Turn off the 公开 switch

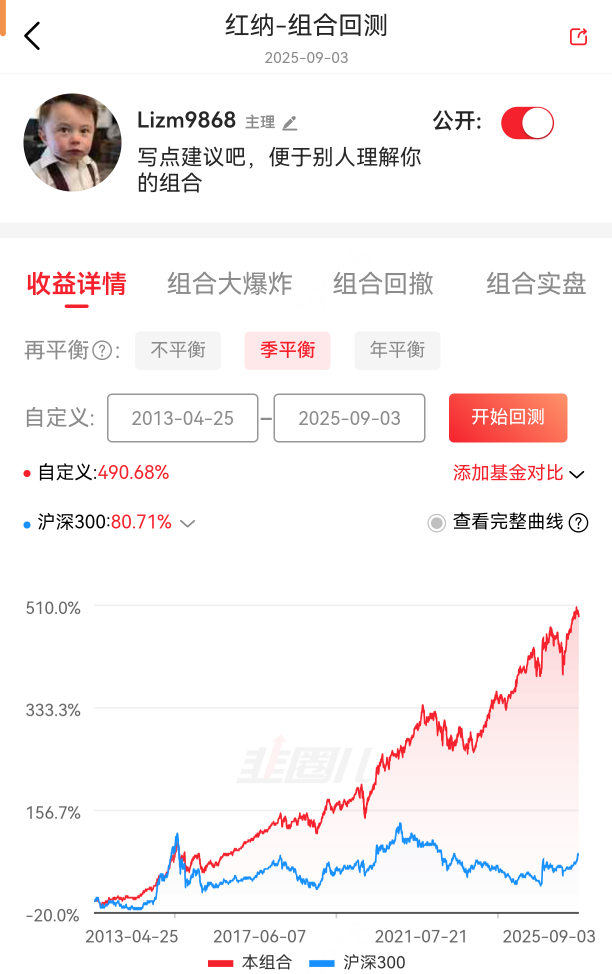tap(527, 123)
